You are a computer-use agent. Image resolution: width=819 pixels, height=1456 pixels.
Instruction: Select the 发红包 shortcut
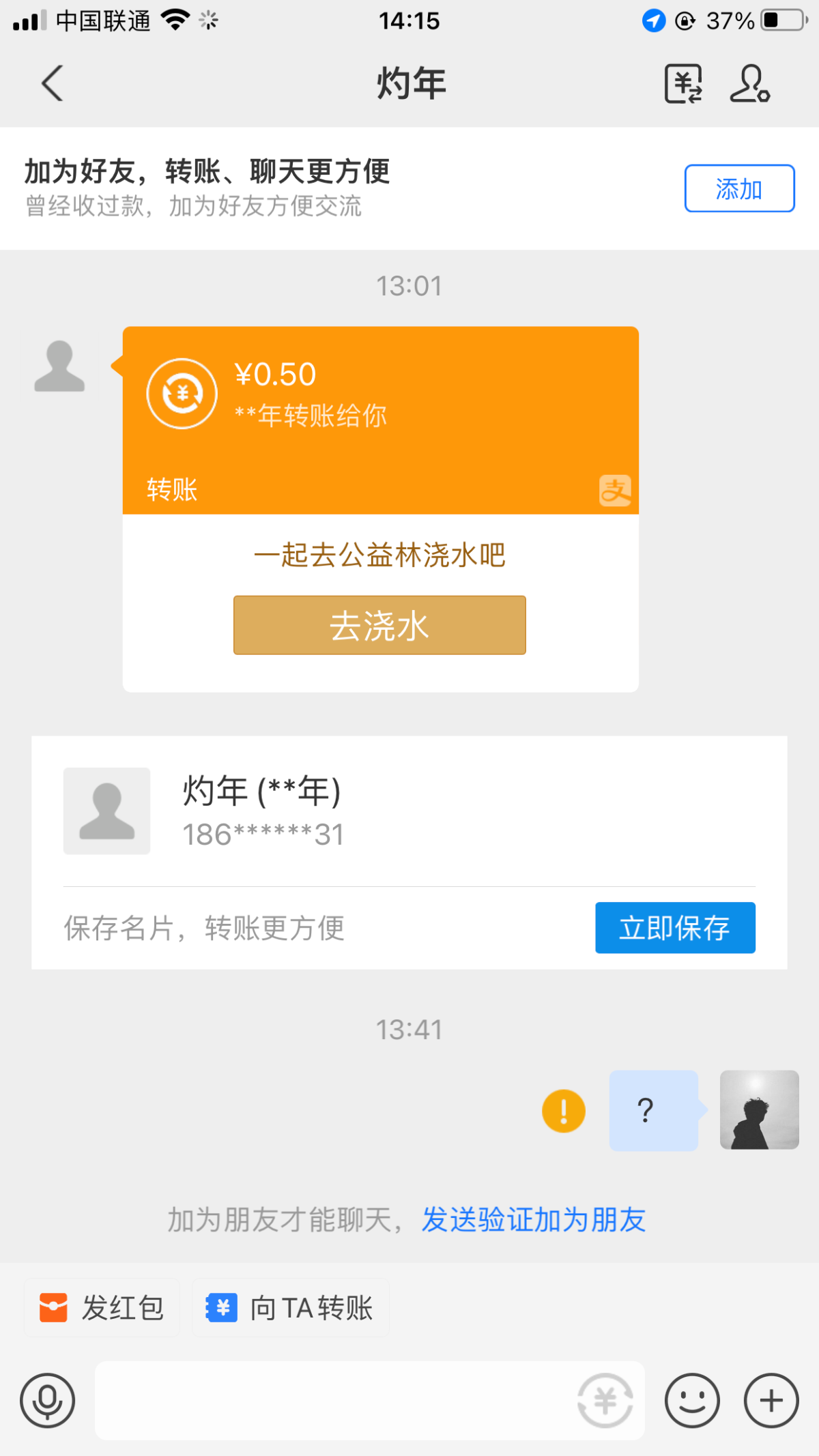pyautogui.click(x=102, y=1307)
